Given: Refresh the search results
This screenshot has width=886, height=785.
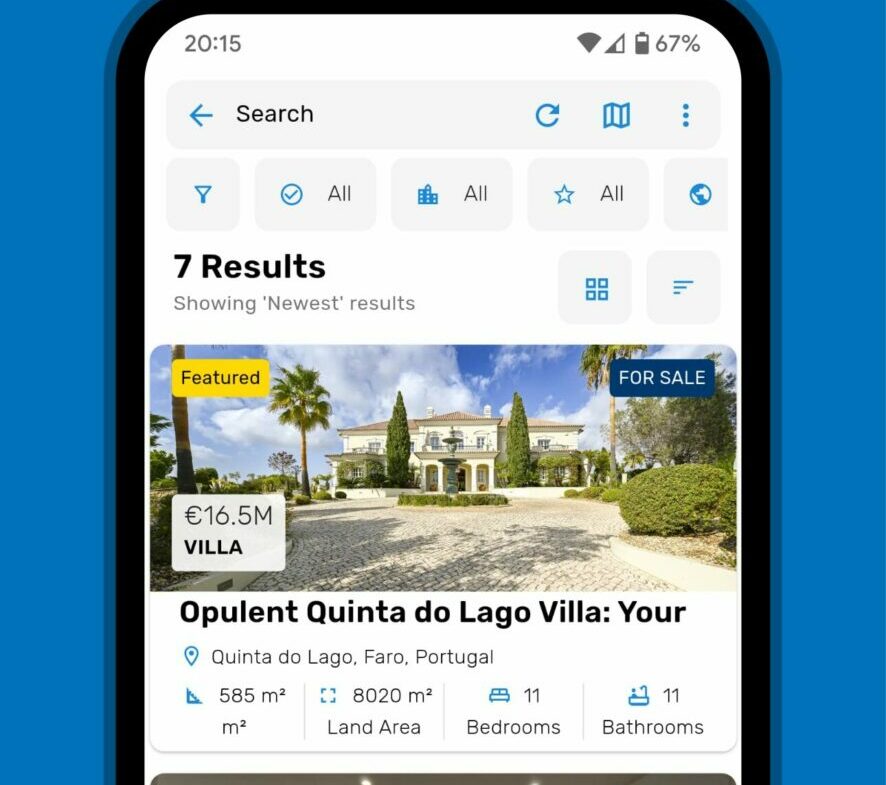Looking at the screenshot, I should click(x=547, y=115).
